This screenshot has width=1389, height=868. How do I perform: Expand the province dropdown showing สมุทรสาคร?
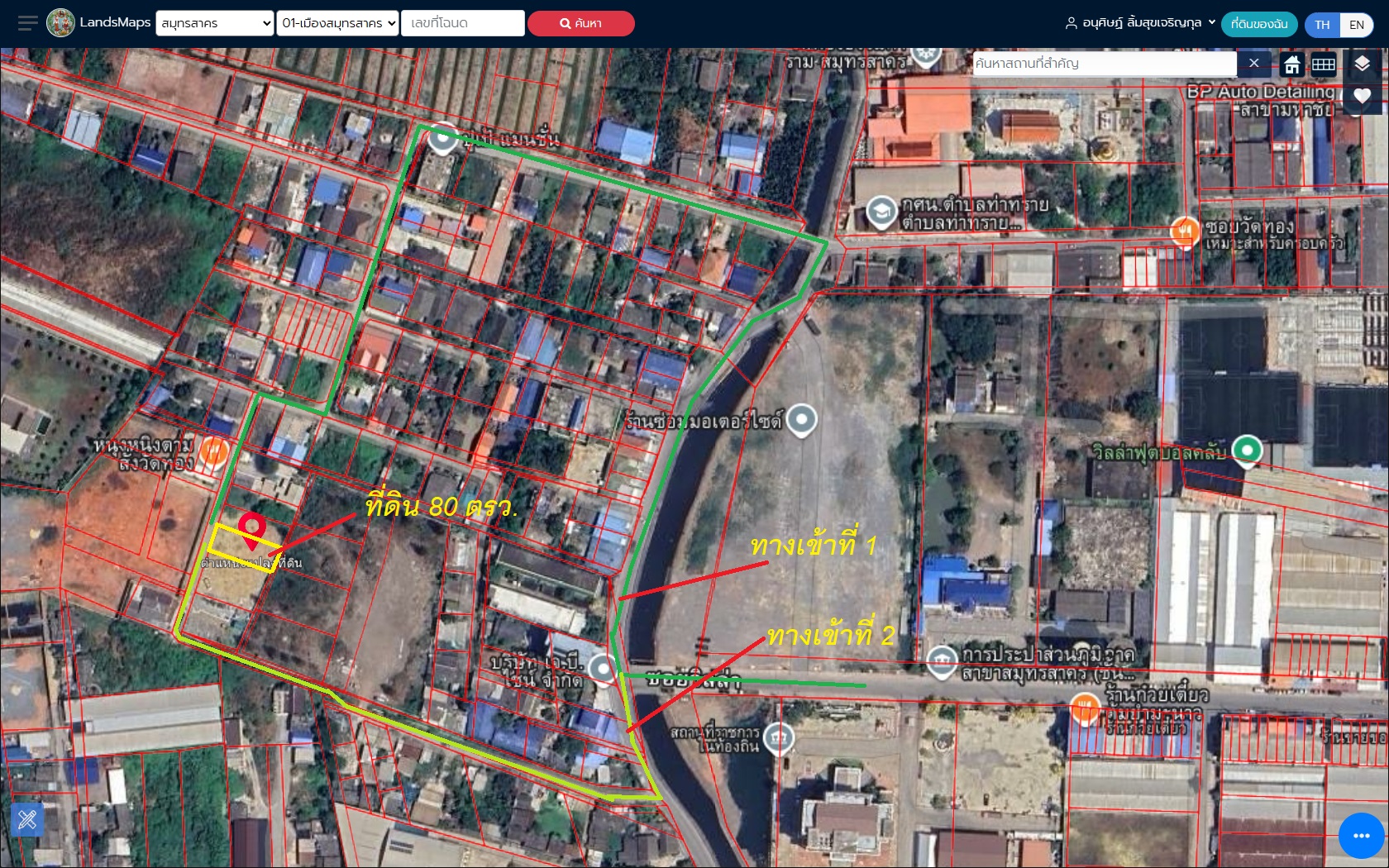[214, 23]
